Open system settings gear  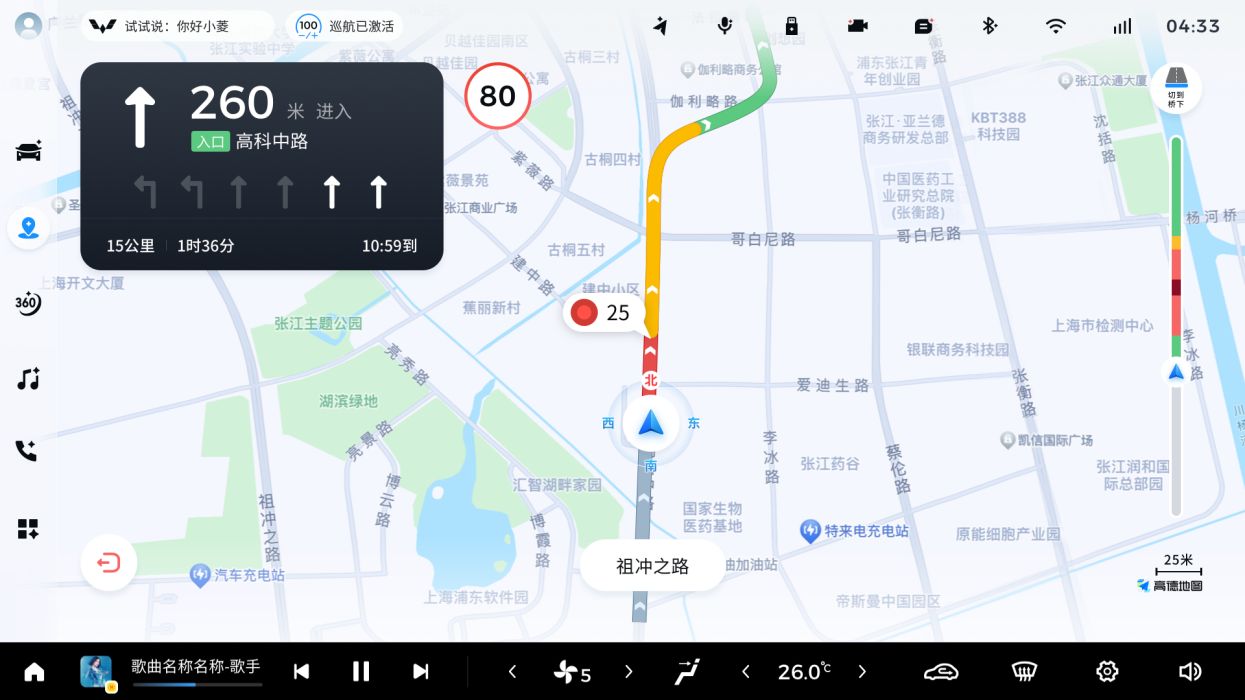point(1107,672)
